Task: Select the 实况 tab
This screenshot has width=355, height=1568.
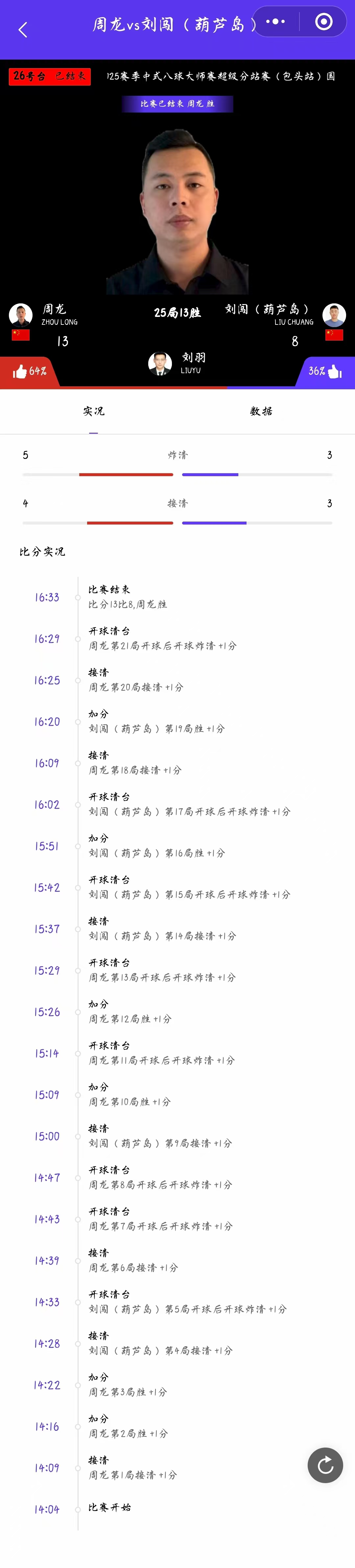Action: coord(94,411)
